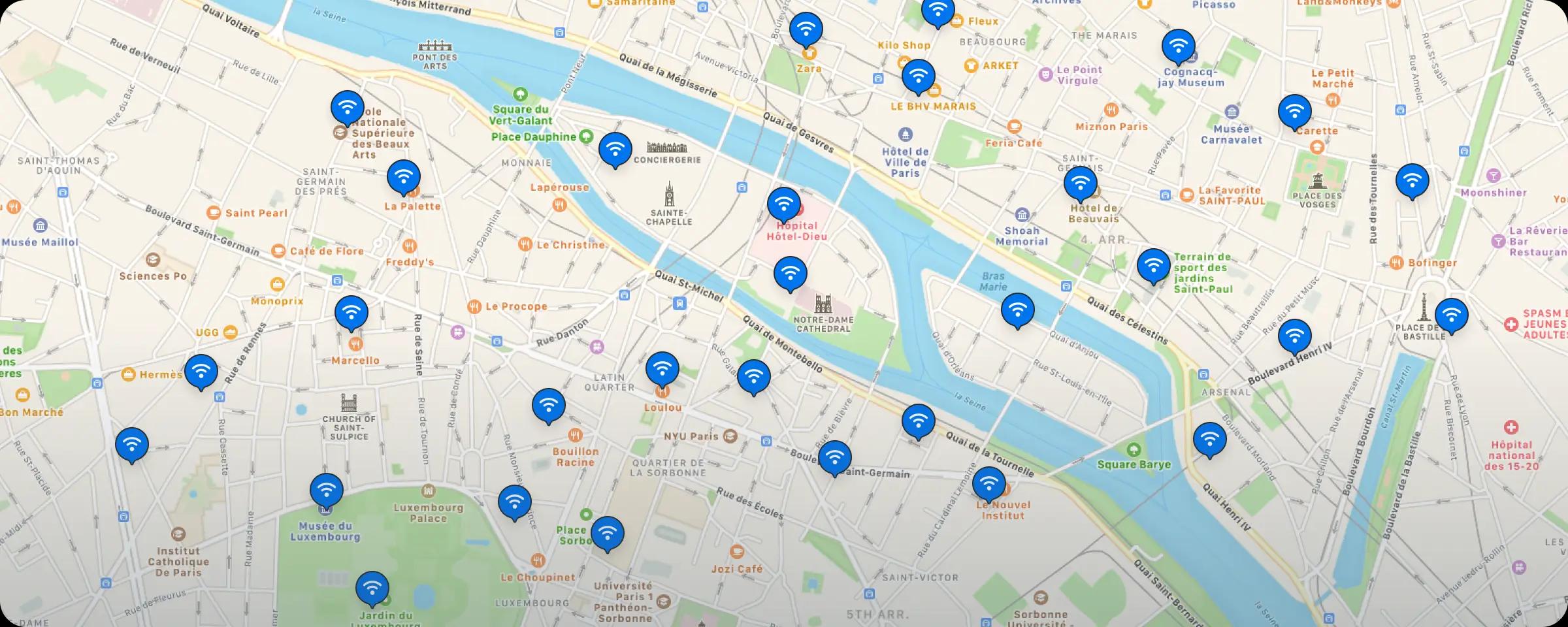Open the WiFi pin above Loulou

pos(662,368)
